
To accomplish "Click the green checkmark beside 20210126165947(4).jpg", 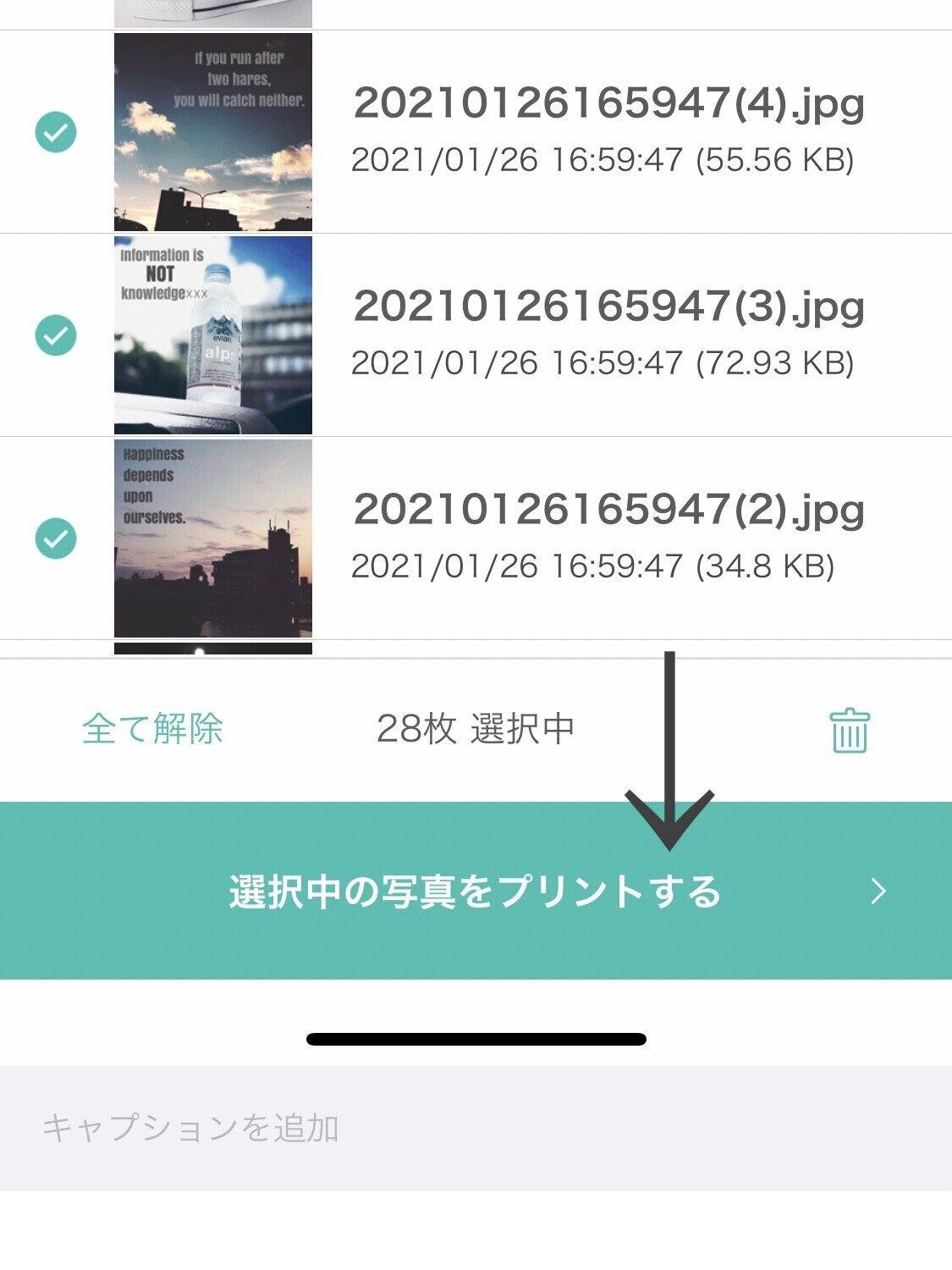I will pos(54,131).
